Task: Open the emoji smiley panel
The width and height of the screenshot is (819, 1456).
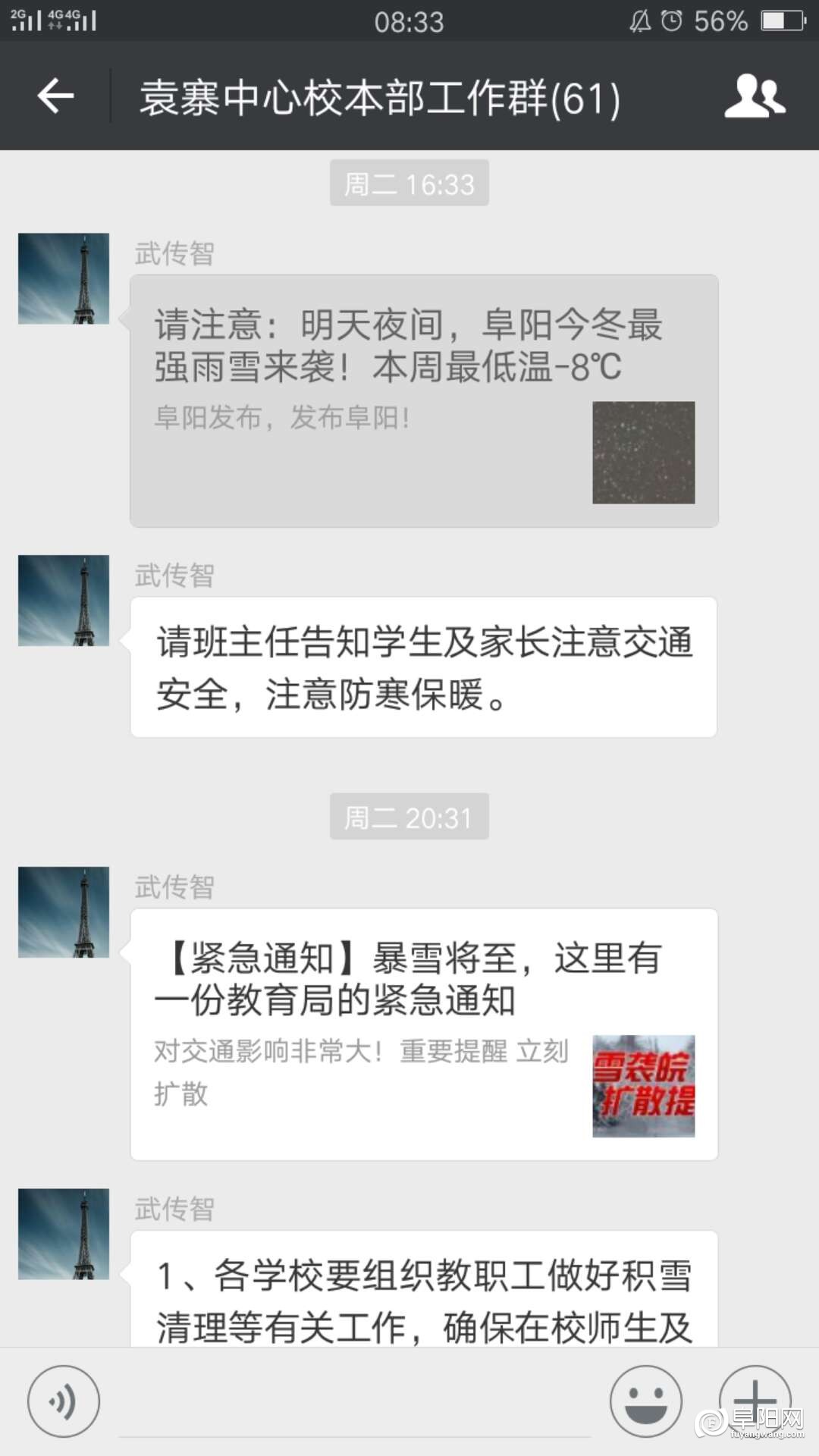Action: [646, 1401]
